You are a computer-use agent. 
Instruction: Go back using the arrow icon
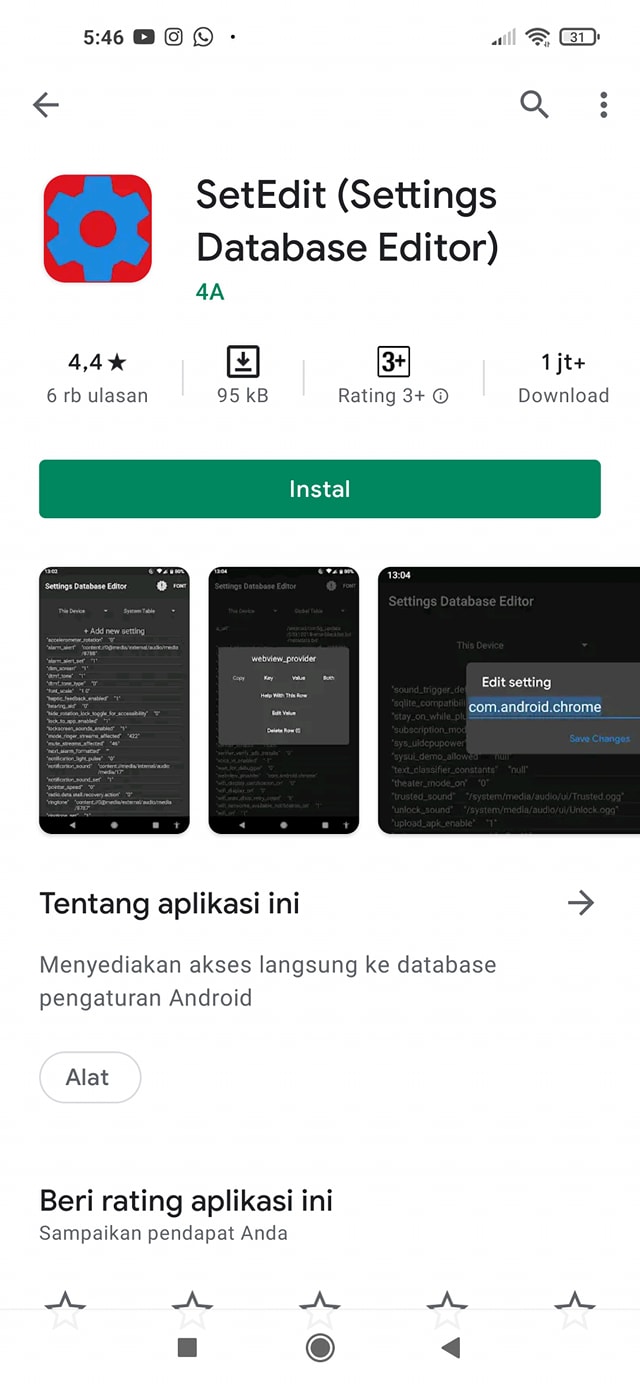pyautogui.click(x=46, y=104)
